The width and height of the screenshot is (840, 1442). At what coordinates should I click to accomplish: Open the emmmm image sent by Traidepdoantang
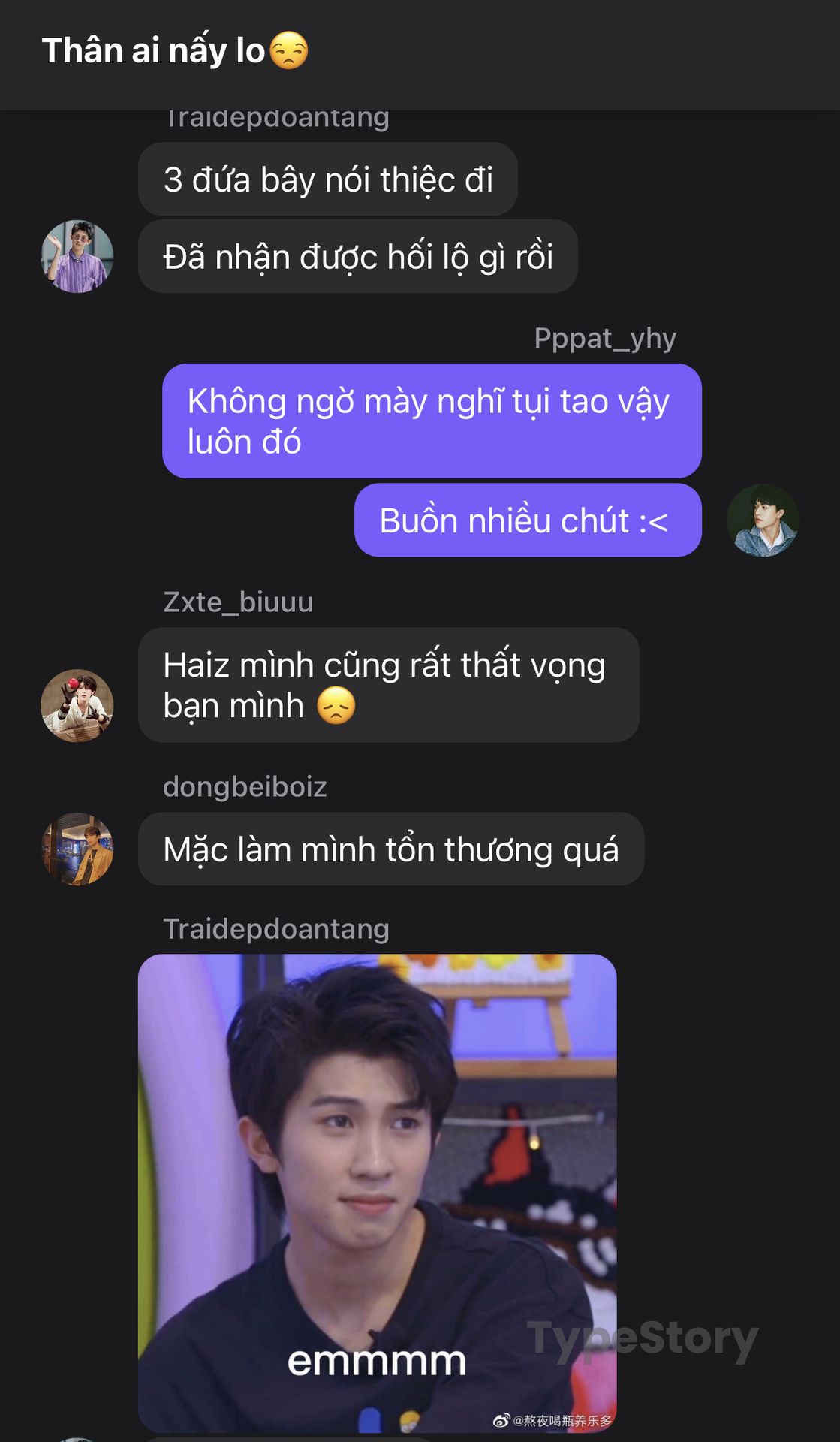tap(378, 1193)
